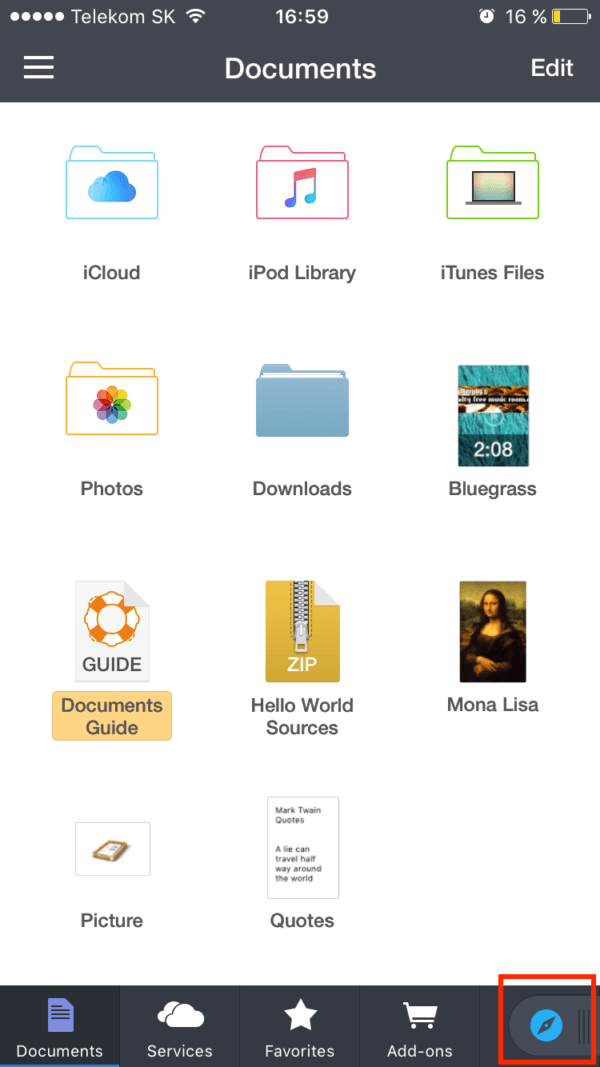Launch the built-in browser compass button
600x1067 pixels.
coord(546,1025)
